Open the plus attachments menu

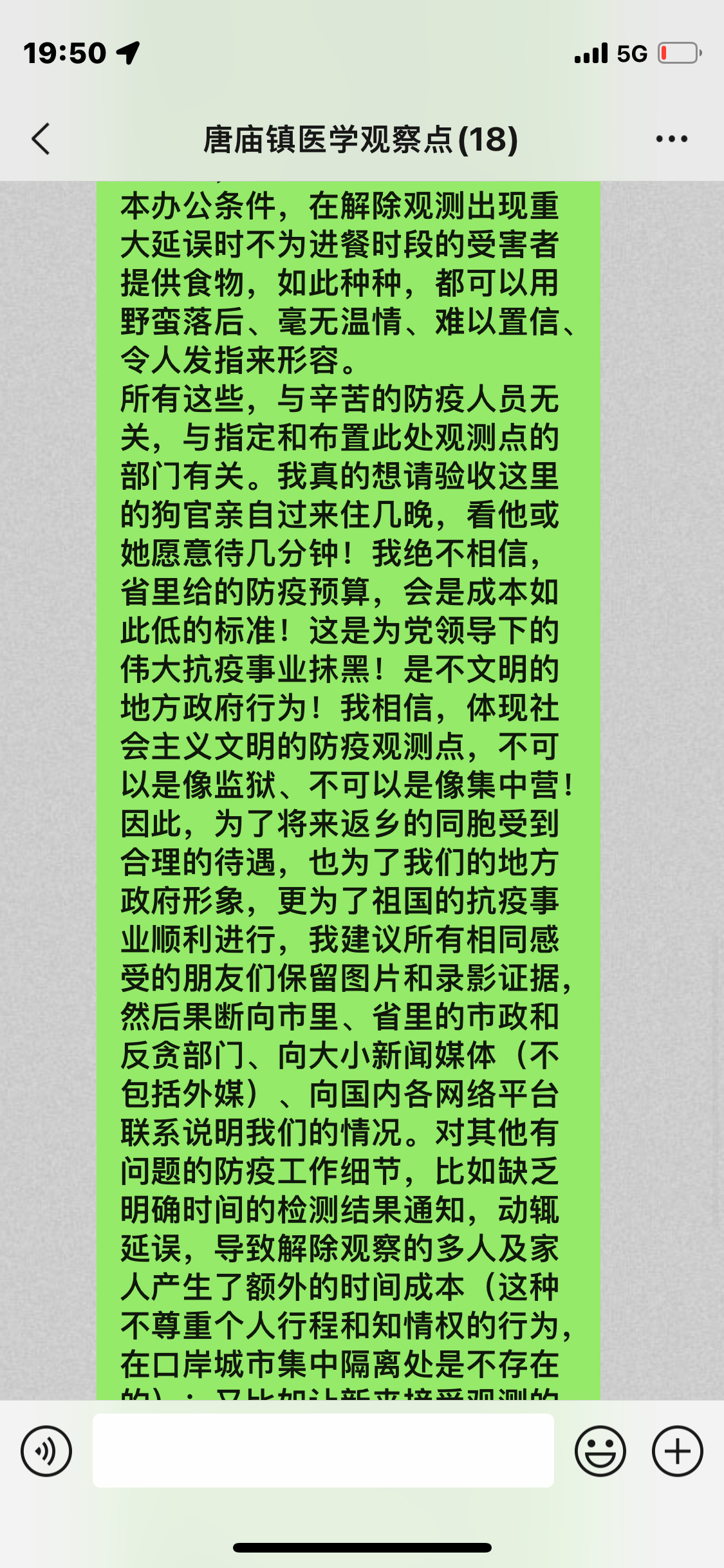pos(677,1451)
